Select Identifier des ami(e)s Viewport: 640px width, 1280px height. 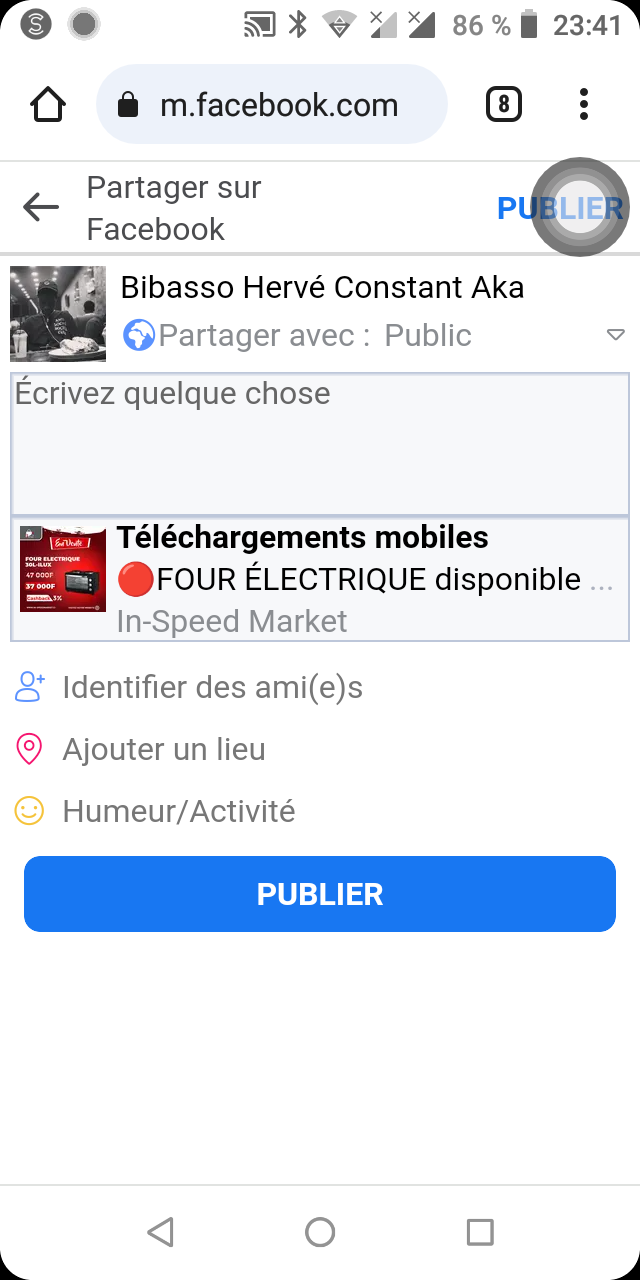(212, 688)
